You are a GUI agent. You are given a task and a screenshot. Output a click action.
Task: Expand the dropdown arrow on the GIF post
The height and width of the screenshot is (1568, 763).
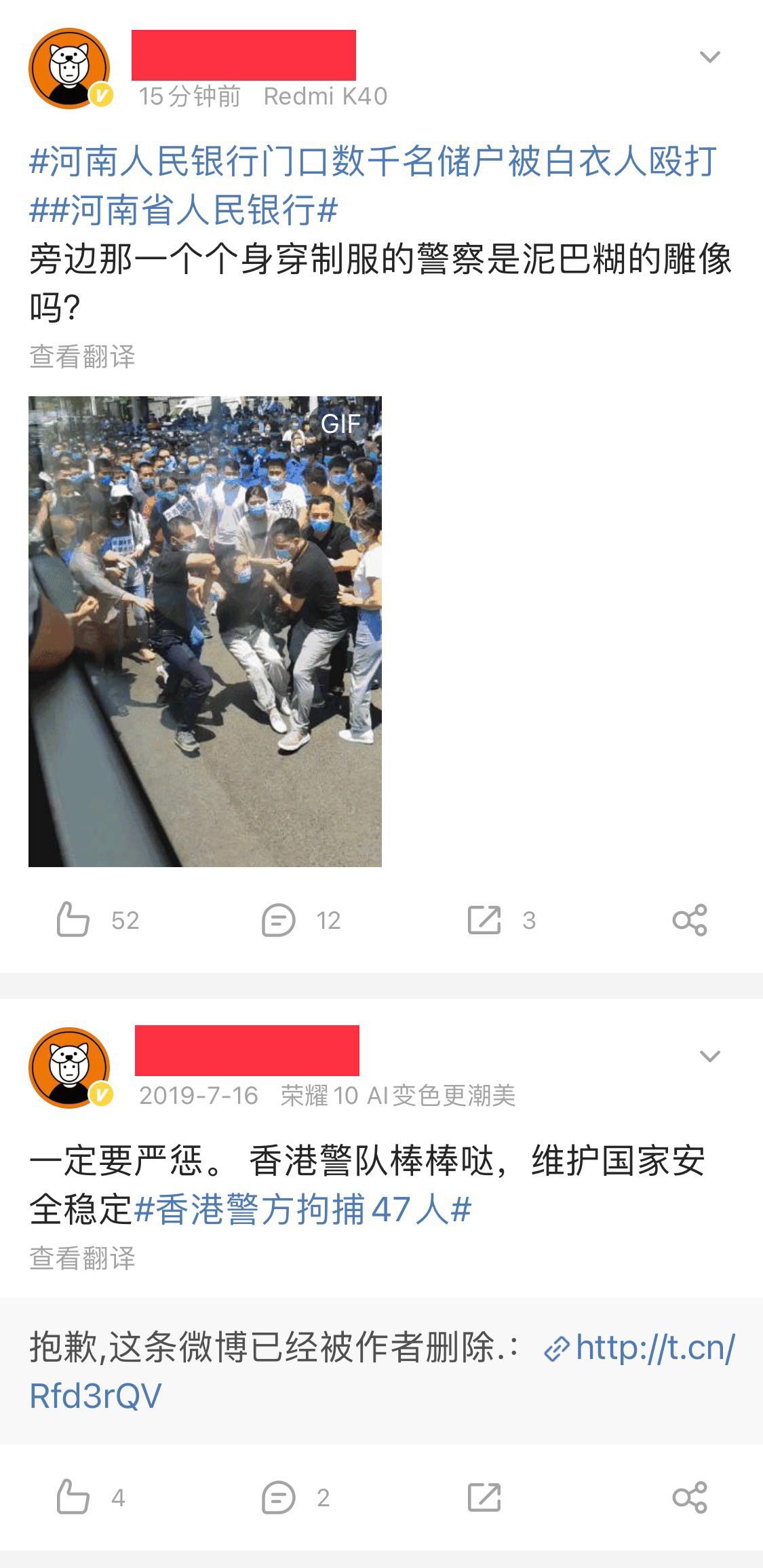click(x=709, y=57)
